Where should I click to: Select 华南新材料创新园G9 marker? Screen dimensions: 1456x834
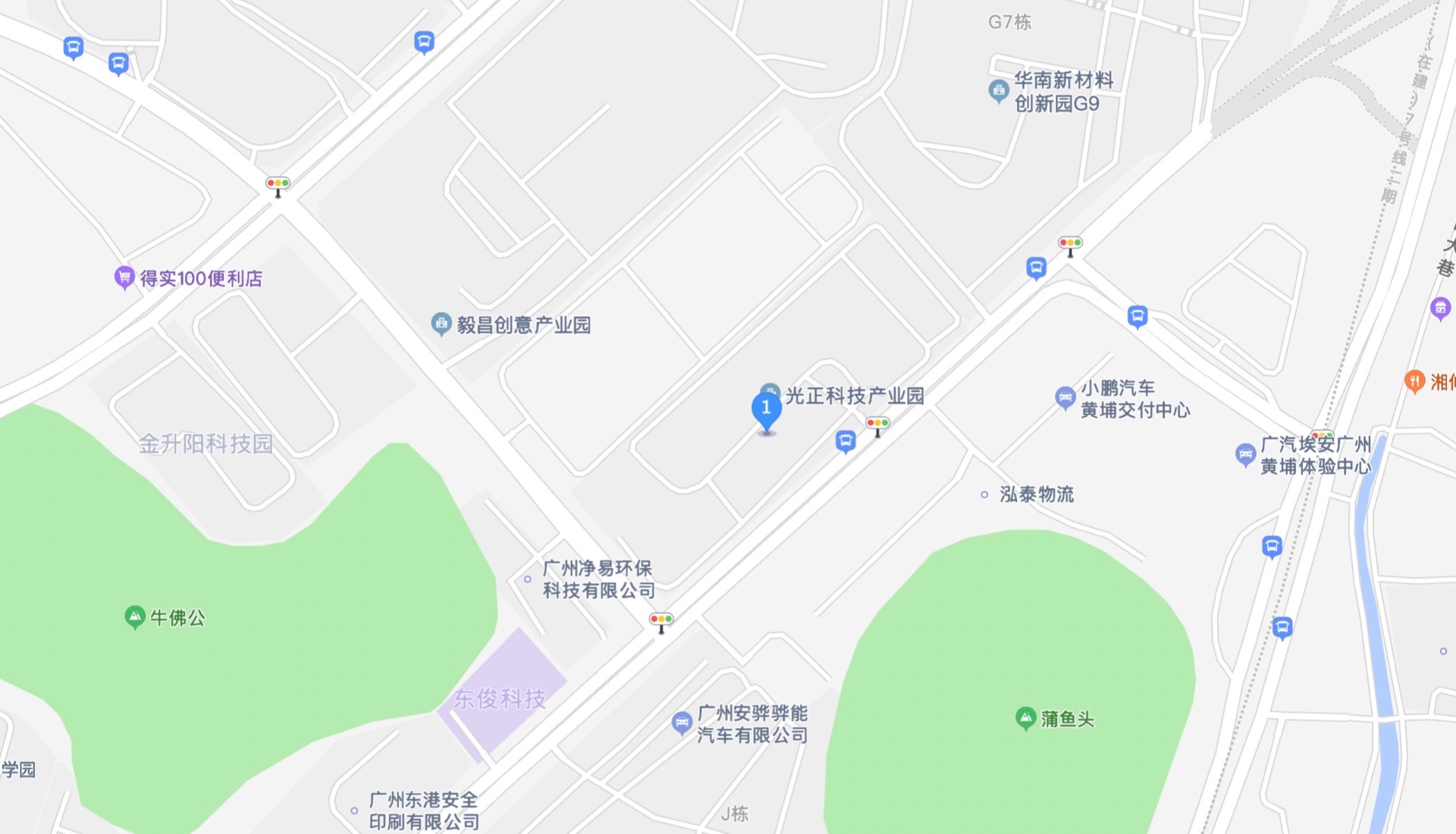click(x=999, y=91)
